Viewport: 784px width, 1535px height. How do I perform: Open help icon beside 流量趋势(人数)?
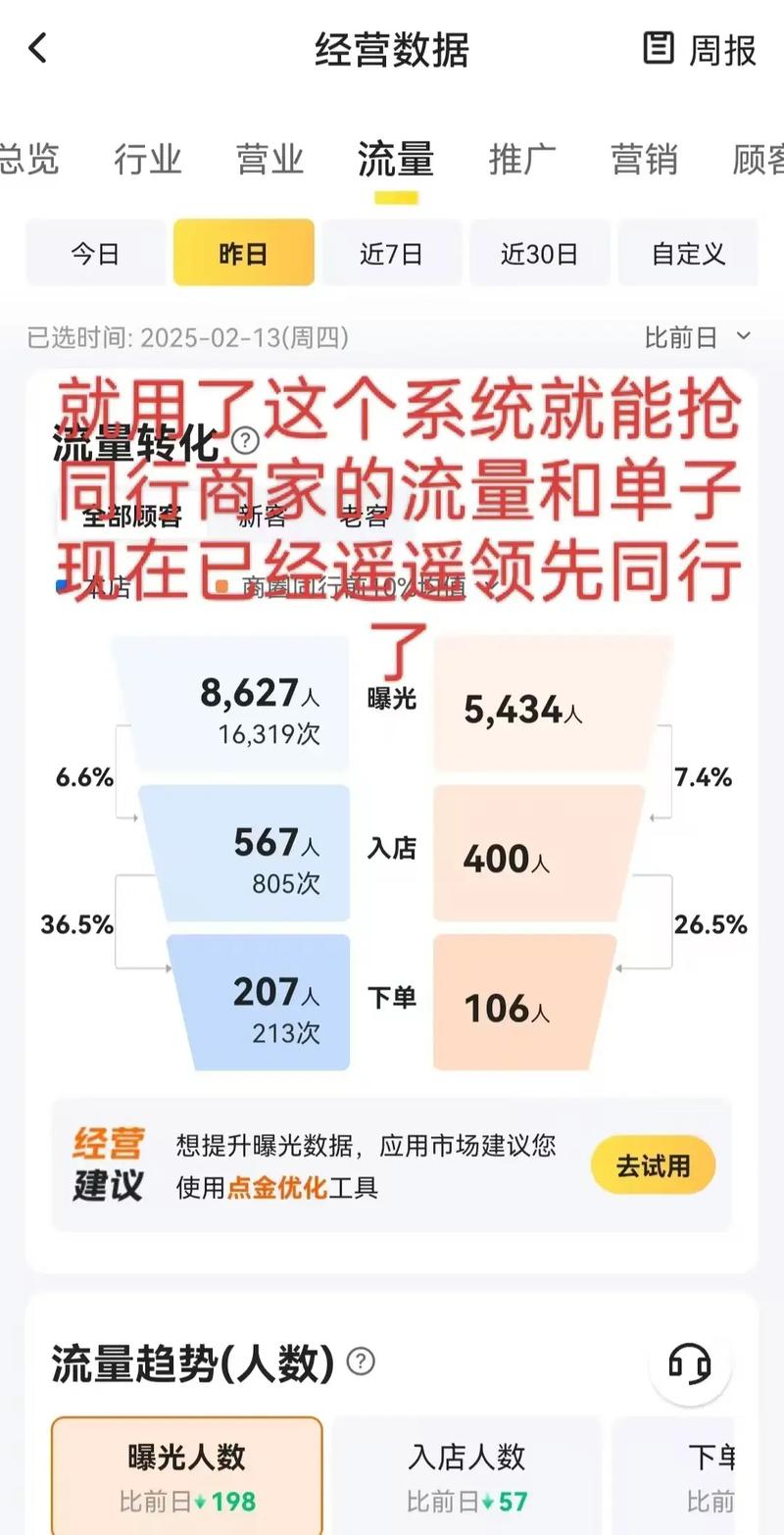(361, 1362)
